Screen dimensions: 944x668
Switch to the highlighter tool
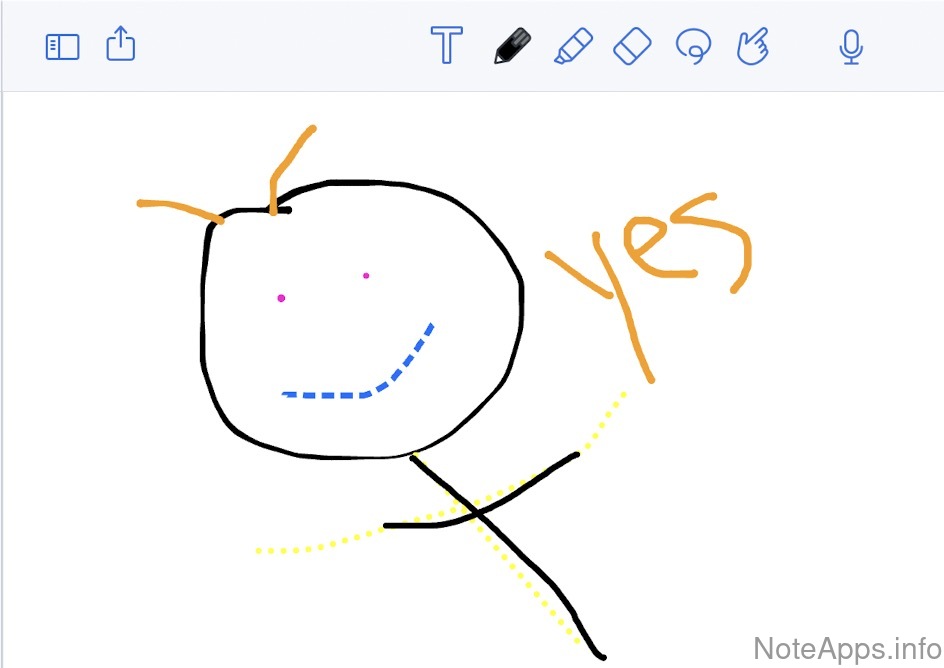(x=573, y=46)
